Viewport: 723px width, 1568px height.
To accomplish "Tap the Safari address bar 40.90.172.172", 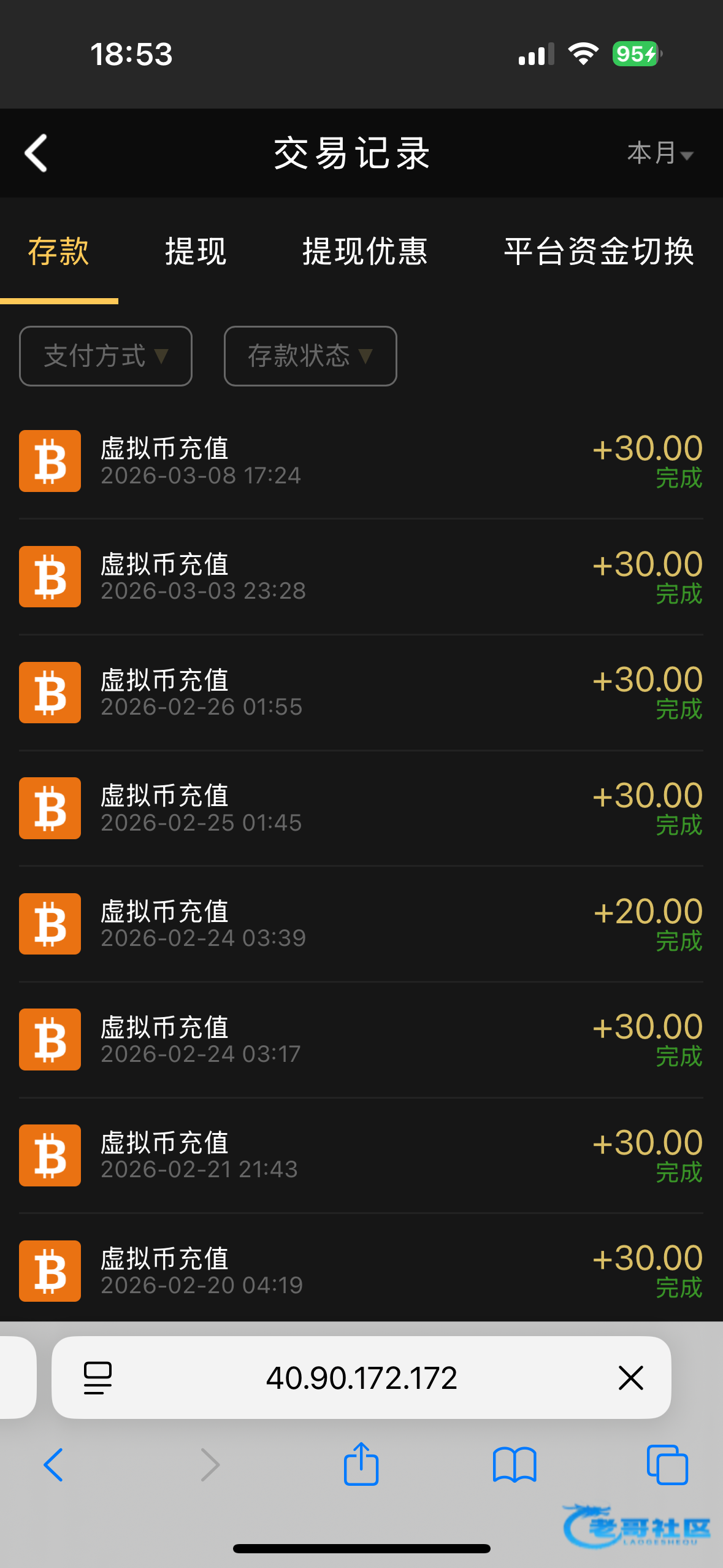I will point(361,1378).
